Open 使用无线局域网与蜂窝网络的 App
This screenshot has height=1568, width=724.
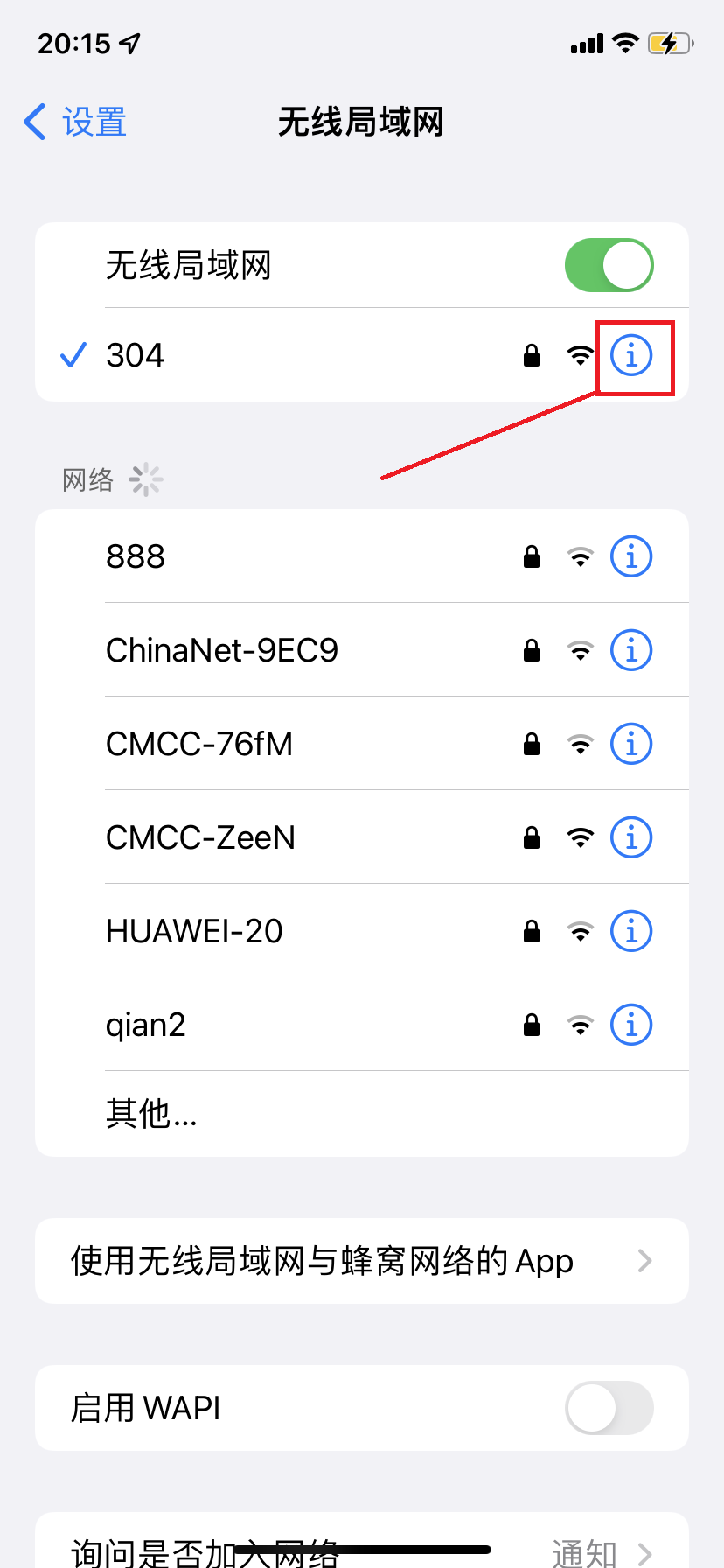pos(362,1261)
